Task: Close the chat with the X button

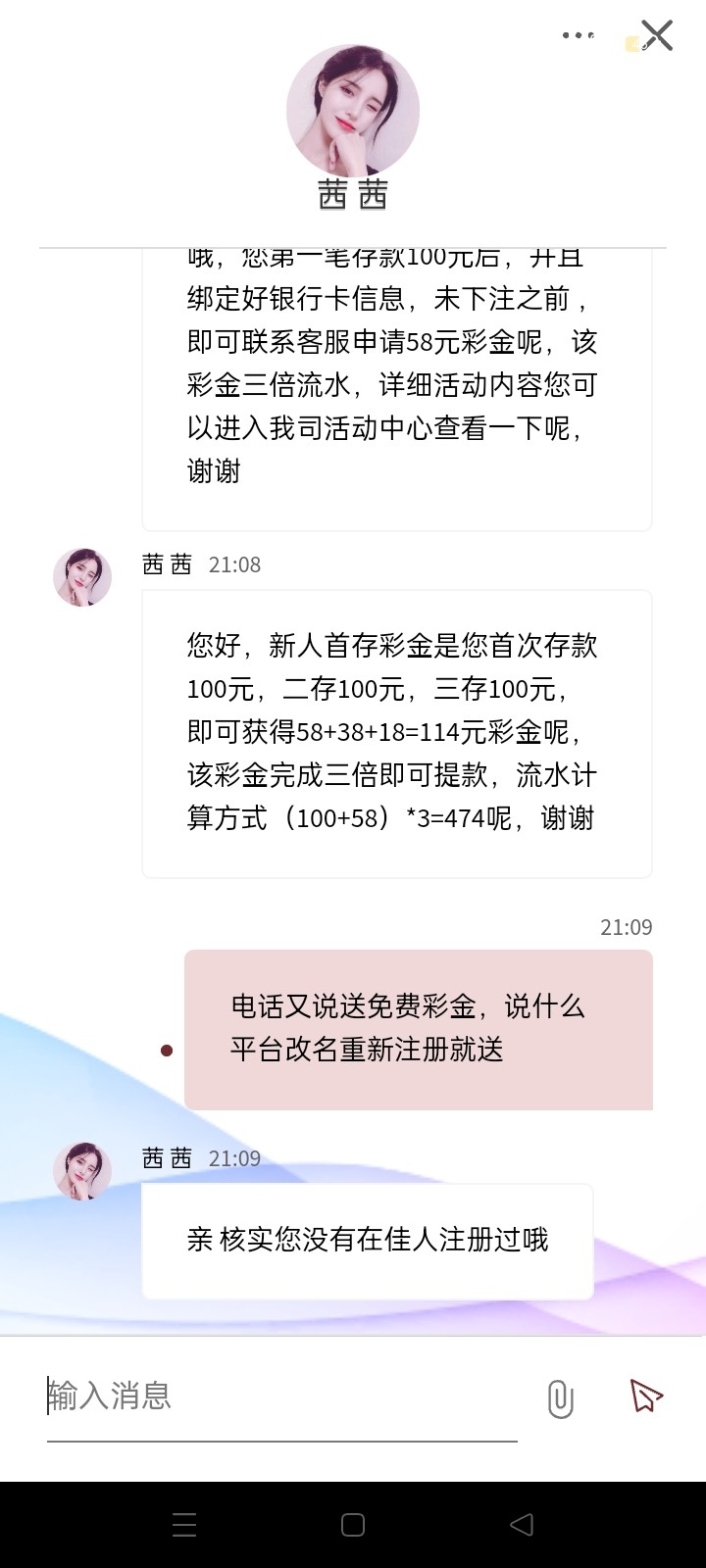Action: click(657, 35)
